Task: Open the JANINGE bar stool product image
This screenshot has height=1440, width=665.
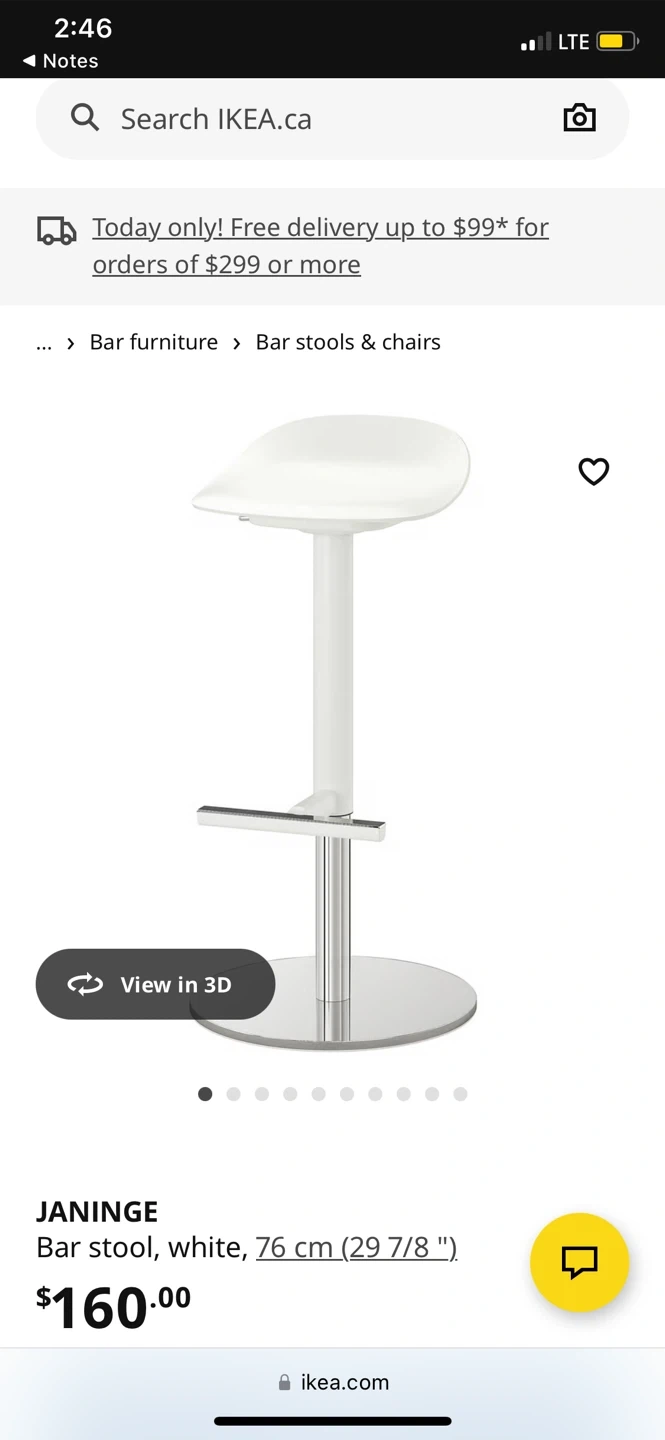Action: tap(334, 732)
